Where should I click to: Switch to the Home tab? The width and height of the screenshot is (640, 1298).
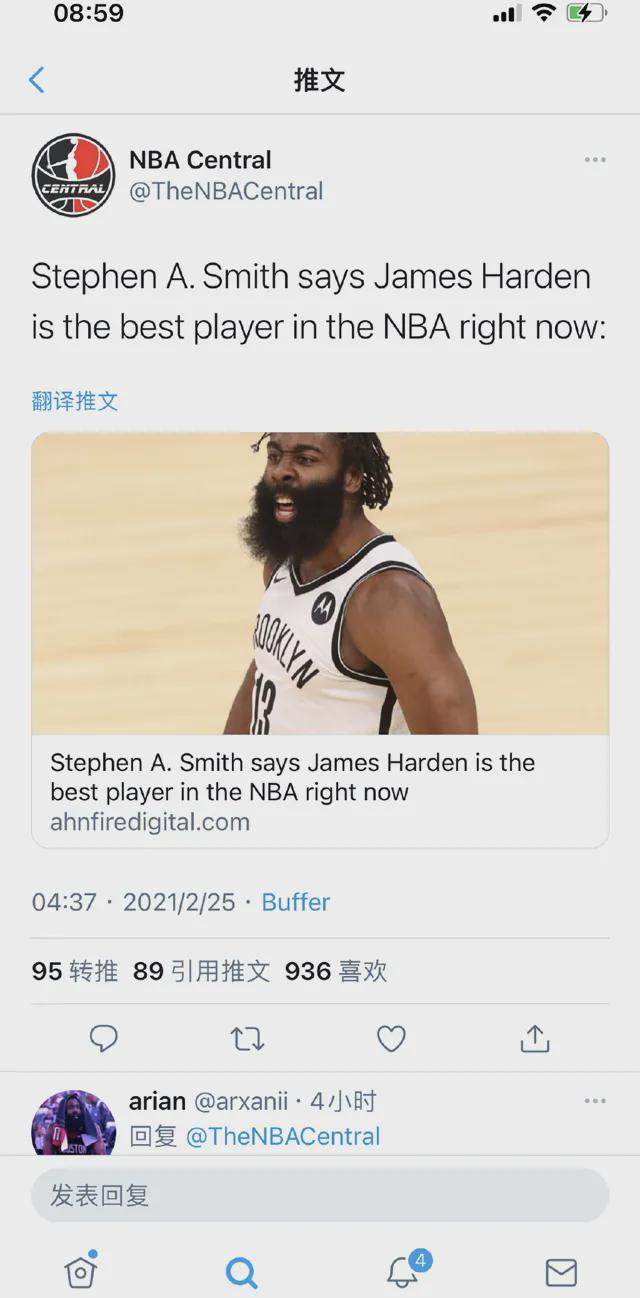click(x=80, y=1271)
